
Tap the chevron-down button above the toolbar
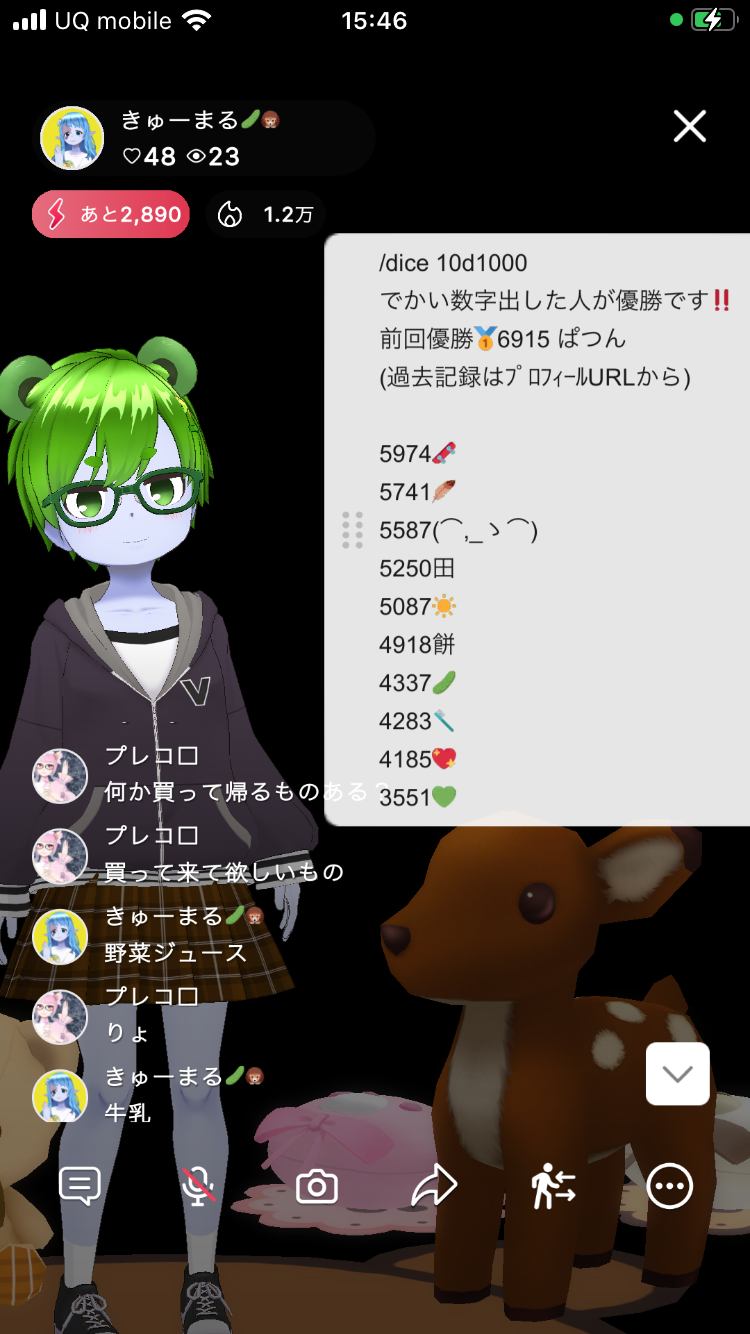pyautogui.click(x=678, y=1074)
